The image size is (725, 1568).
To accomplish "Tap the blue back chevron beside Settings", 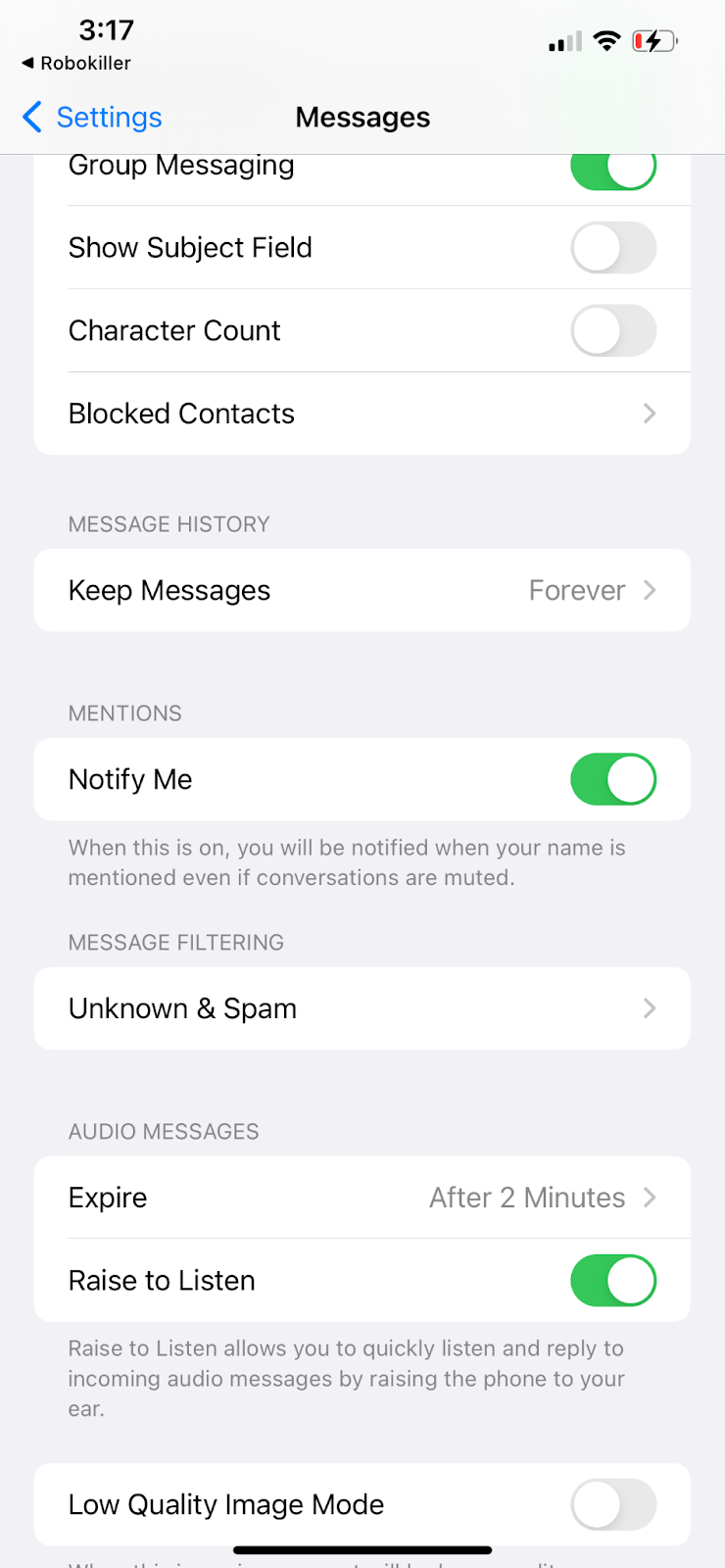I will (x=30, y=117).
